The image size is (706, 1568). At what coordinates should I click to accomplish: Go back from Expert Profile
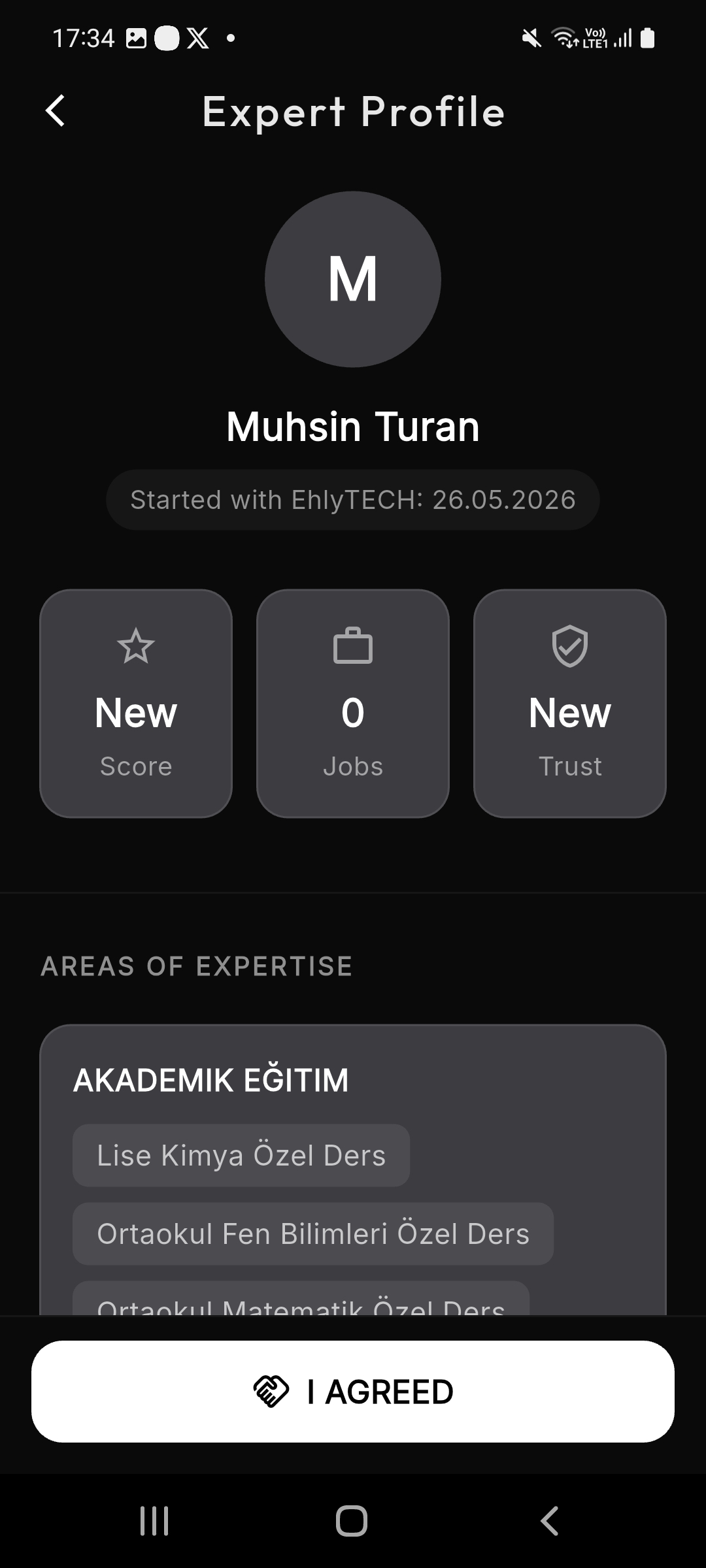pyautogui.click(x=56, y=111)
